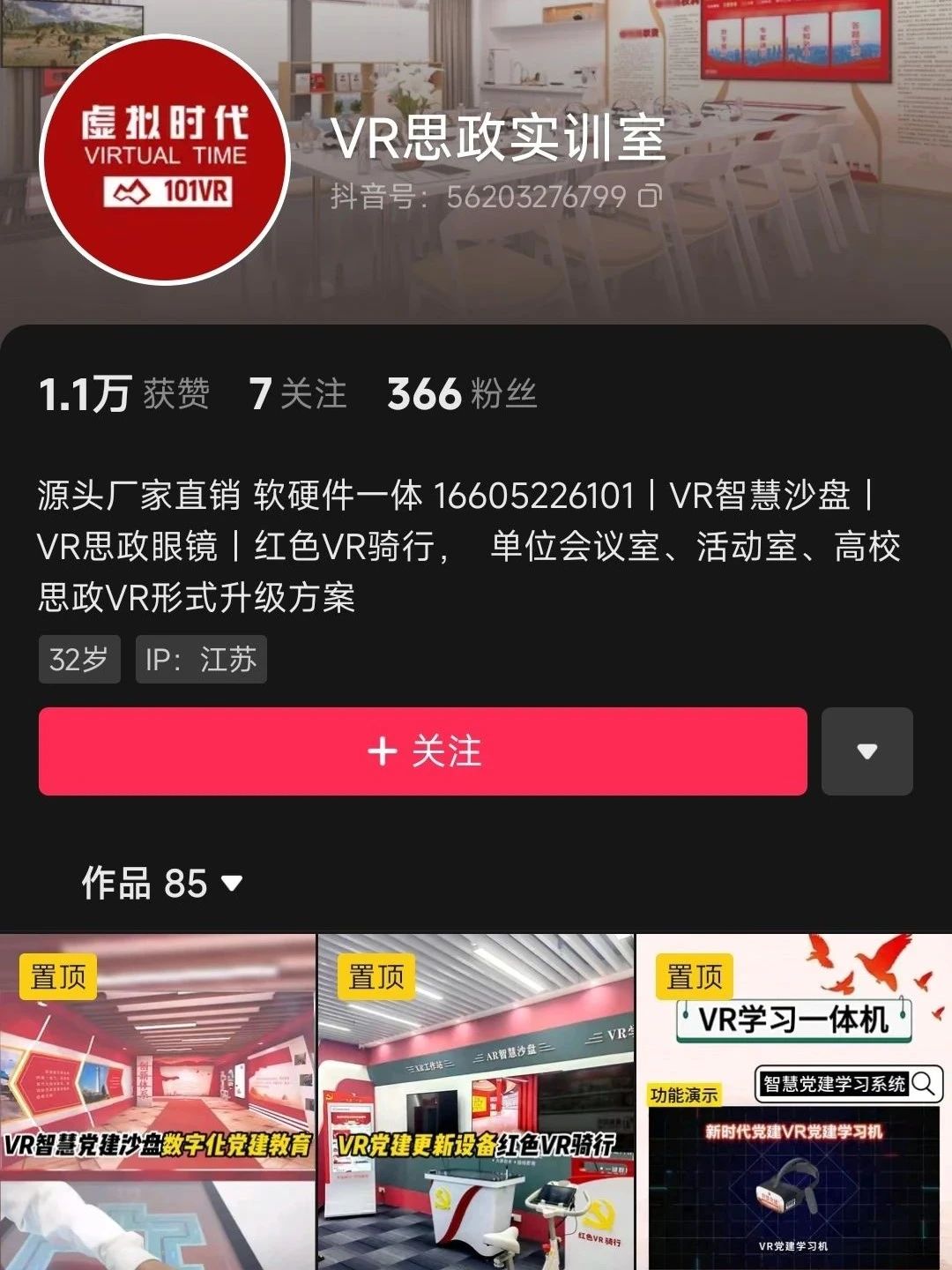This screenshot has width=952, height=1270.
Task: Open pinned video VR智慧党建沙盘数字化党建教育
Action: click(x=157, y=1102)
